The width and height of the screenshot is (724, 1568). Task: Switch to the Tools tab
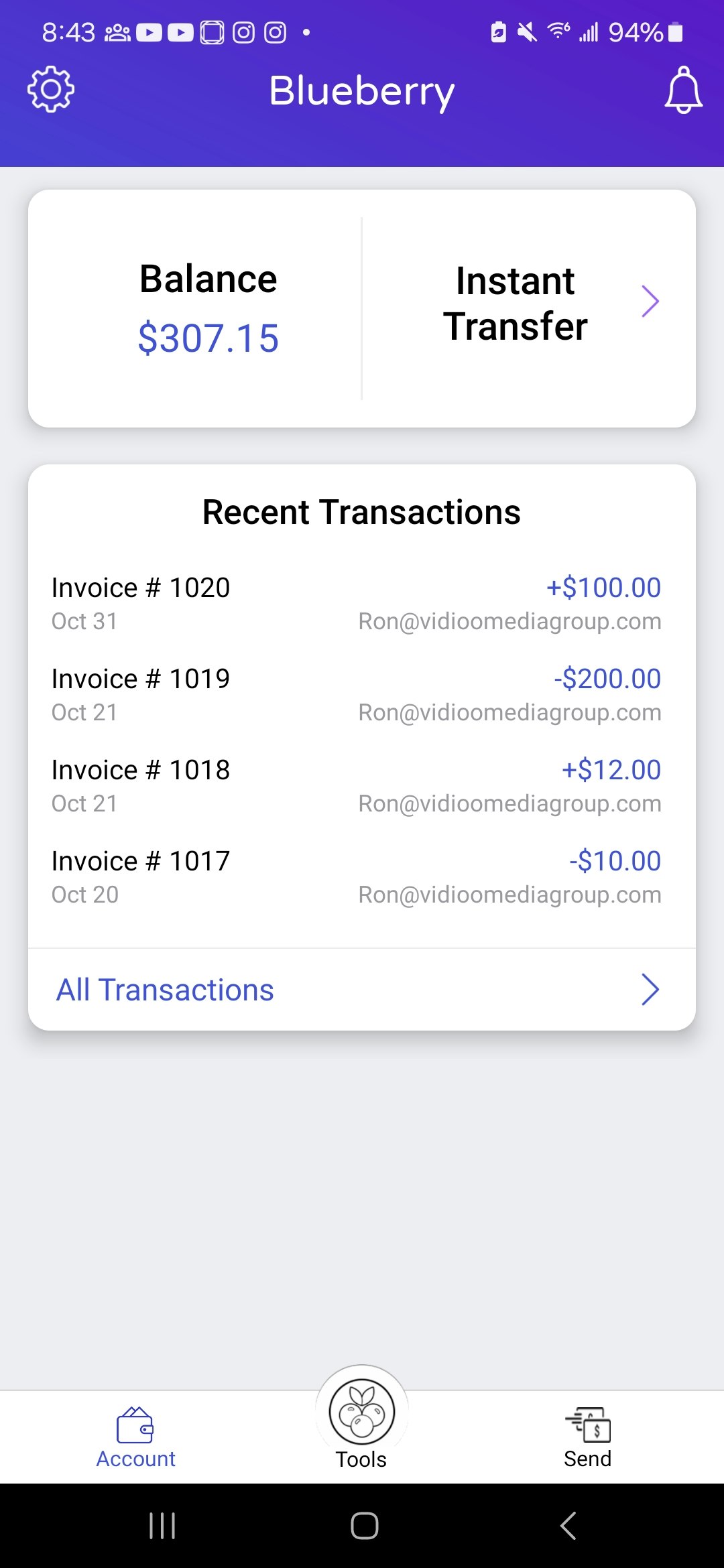click(x=361, y=1422)
